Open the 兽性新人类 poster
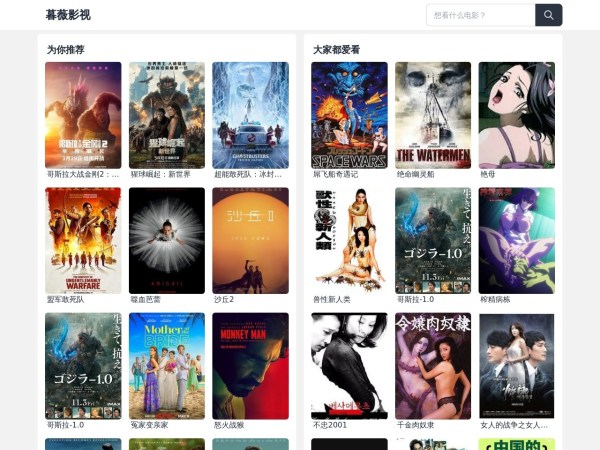 click(x=349, y=240)
